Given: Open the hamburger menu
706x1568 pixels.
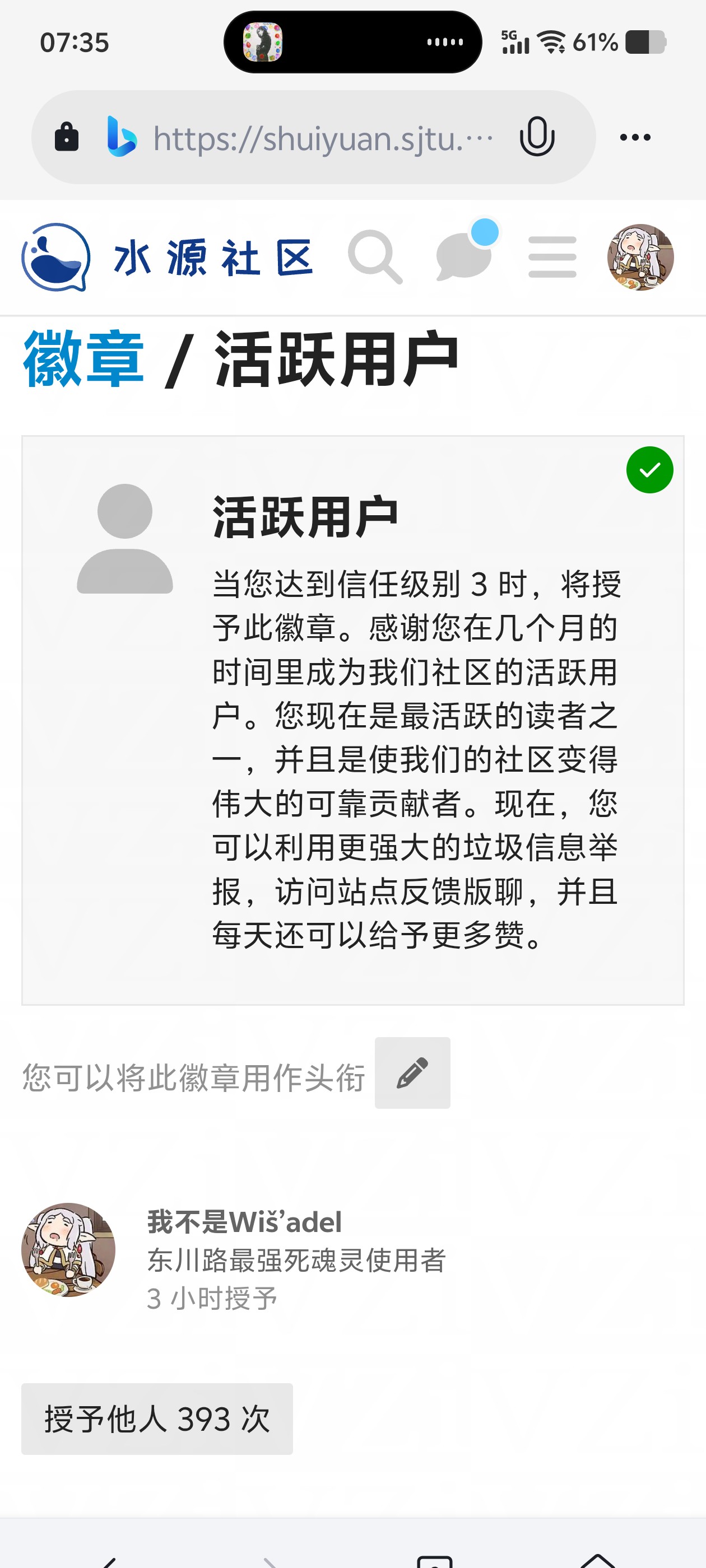Looking at the screenshot, I should click(552, 258).
